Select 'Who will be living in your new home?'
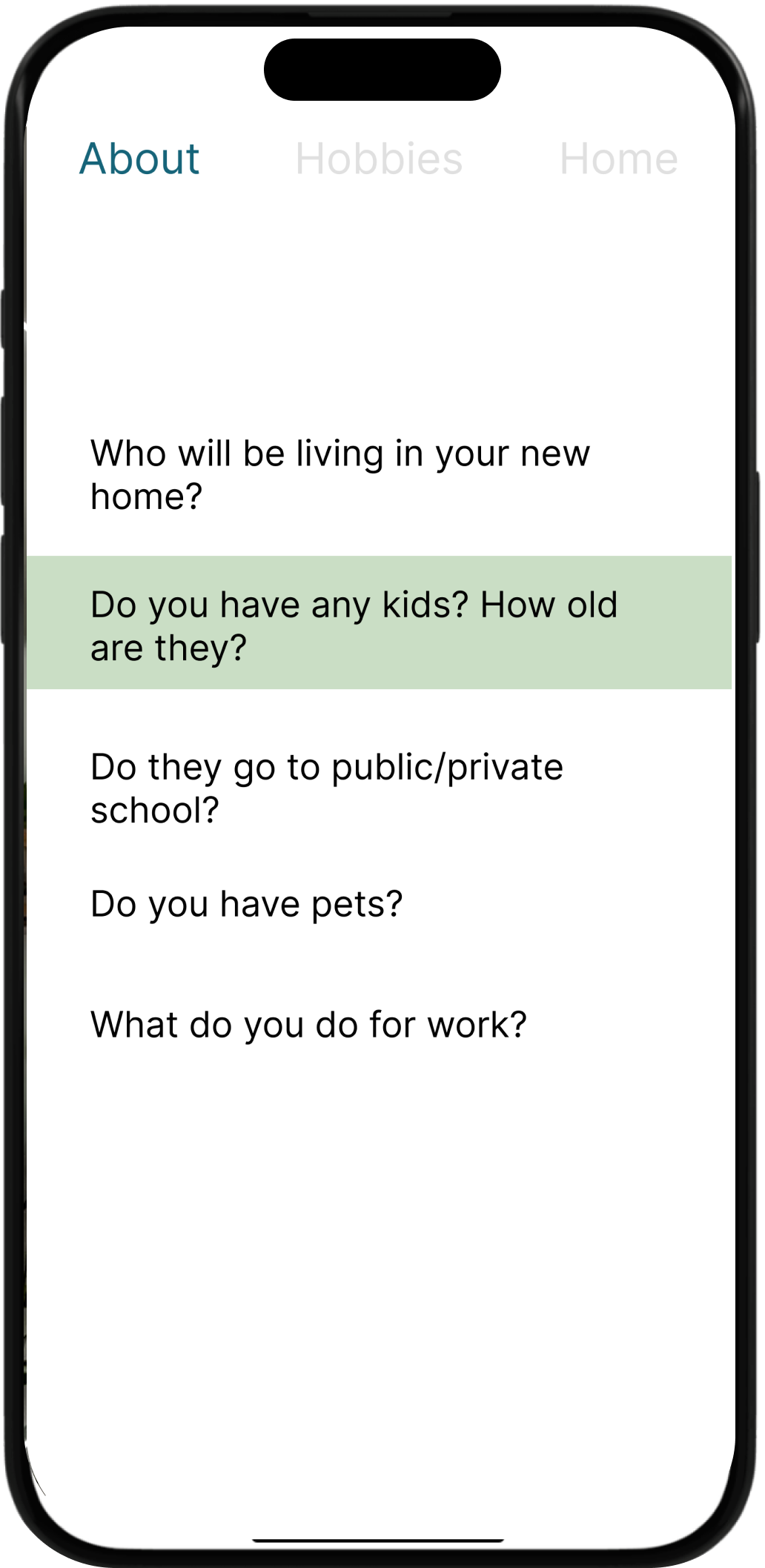 pos(340,474)
